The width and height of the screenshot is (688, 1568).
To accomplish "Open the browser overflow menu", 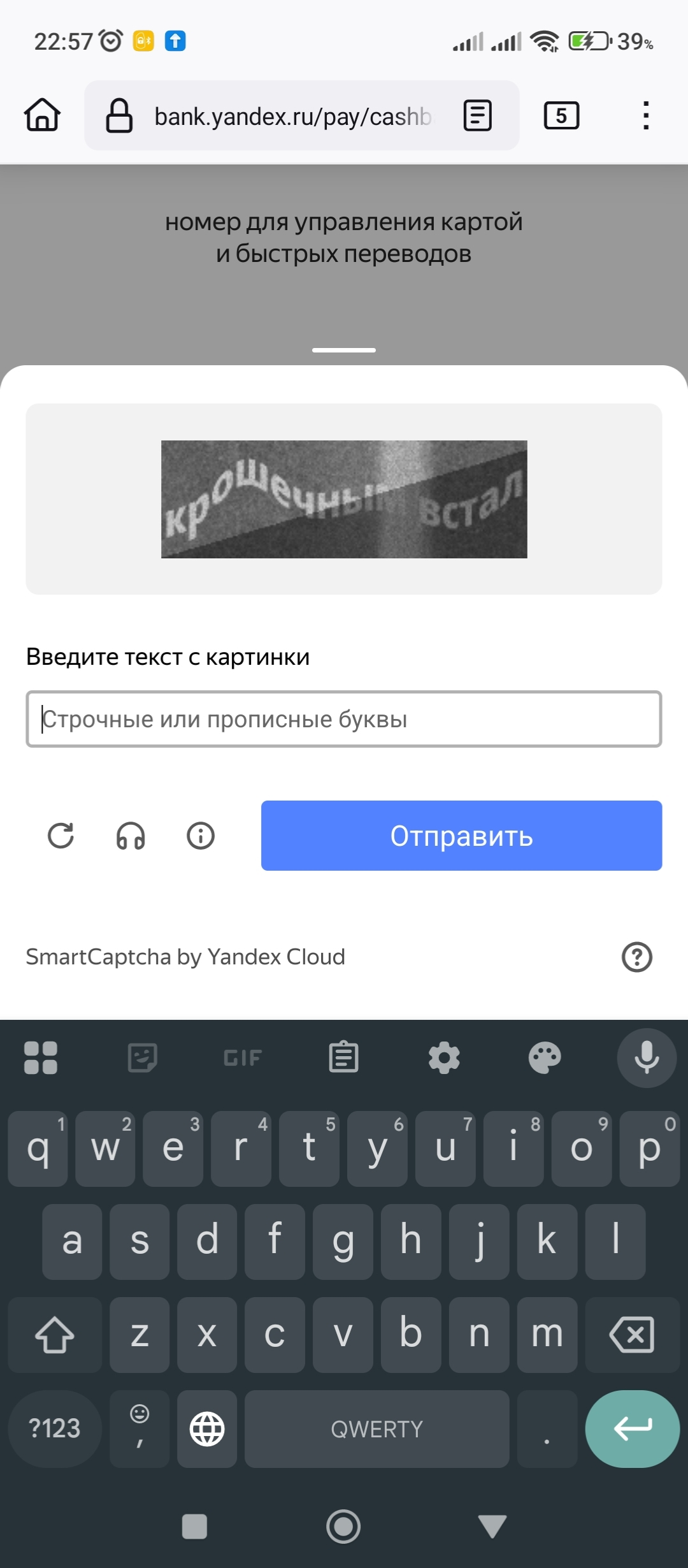I will [646, 116].
